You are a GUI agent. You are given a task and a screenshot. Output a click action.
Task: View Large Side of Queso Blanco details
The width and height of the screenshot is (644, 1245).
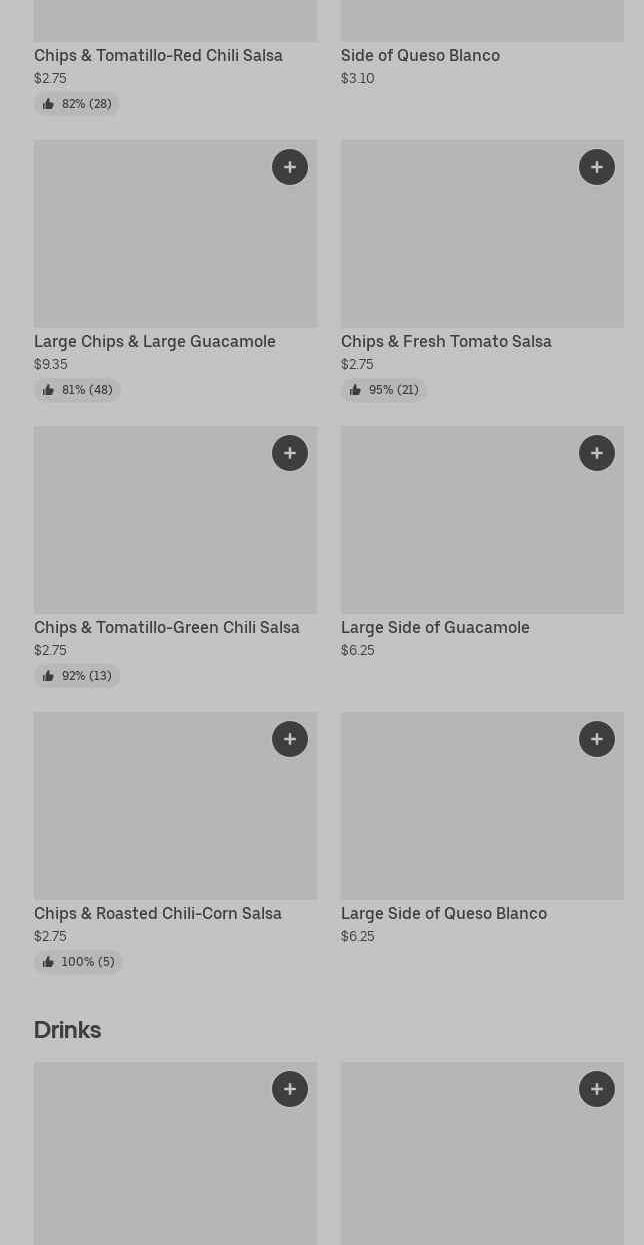[x=444, y=914]
